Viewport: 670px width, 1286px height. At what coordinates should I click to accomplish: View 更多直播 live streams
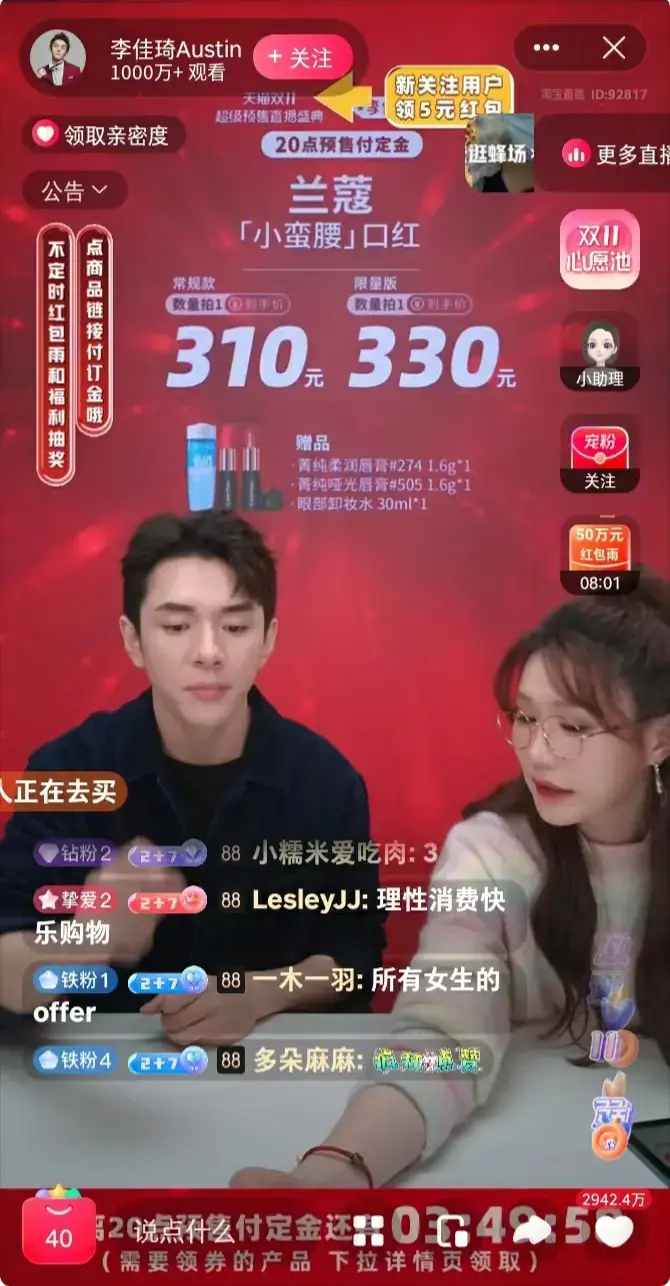[606, 154]
